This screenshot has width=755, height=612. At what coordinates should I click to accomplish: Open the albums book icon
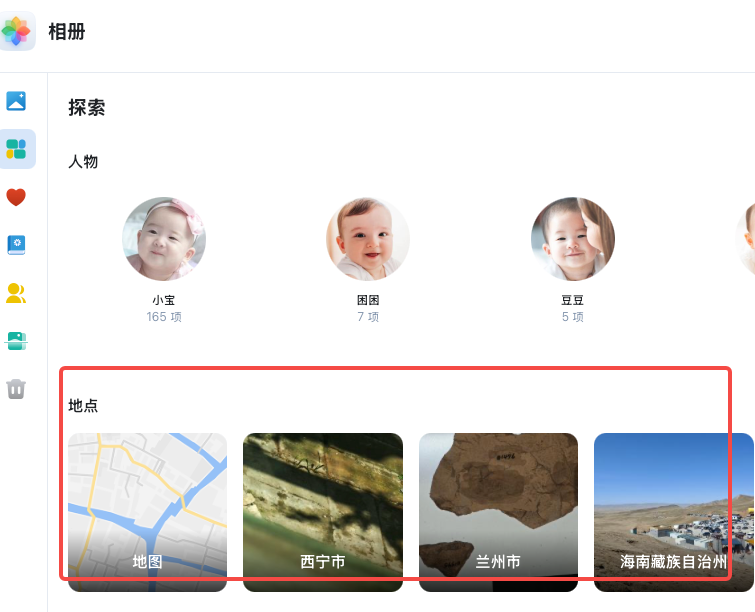(16, 245)
